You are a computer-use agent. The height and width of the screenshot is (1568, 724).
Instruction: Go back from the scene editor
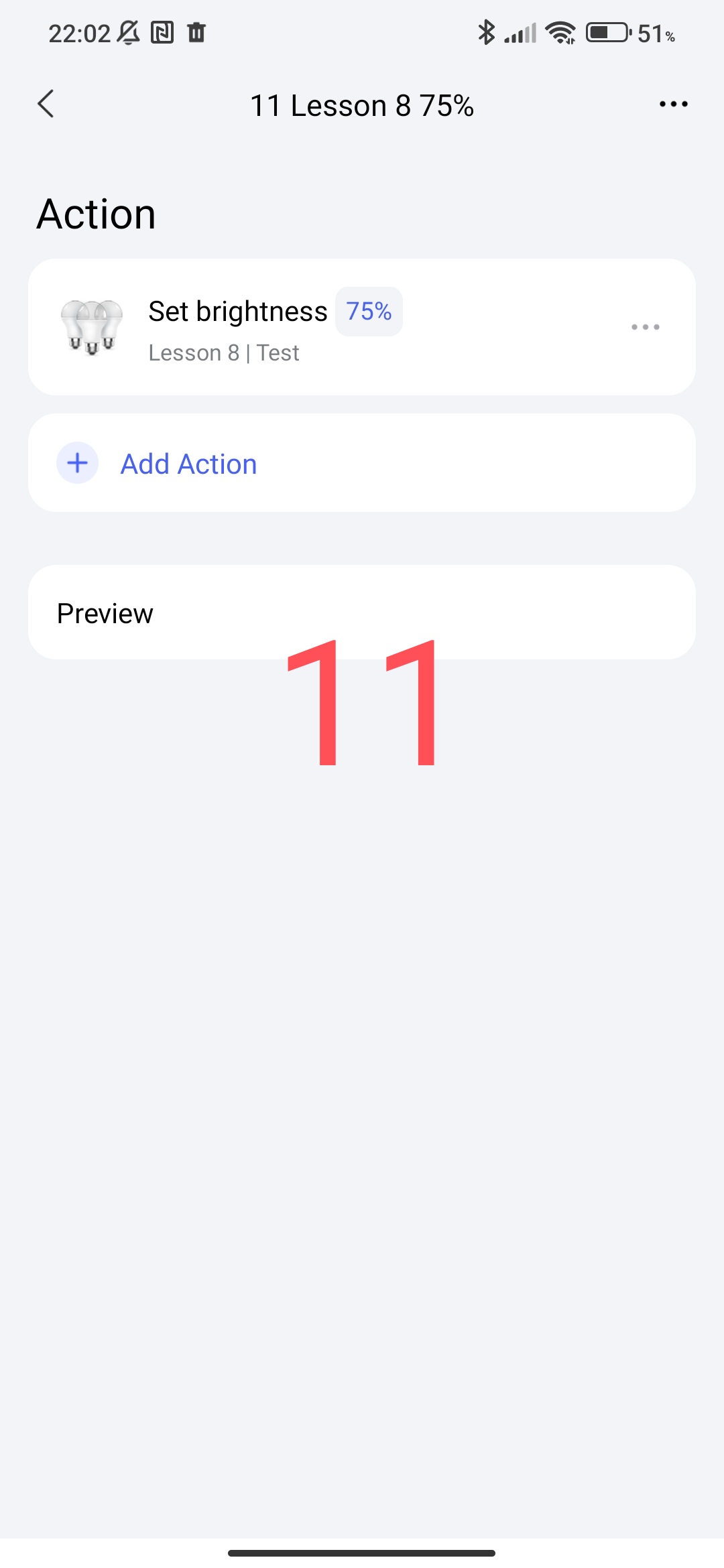click(46, 105)
